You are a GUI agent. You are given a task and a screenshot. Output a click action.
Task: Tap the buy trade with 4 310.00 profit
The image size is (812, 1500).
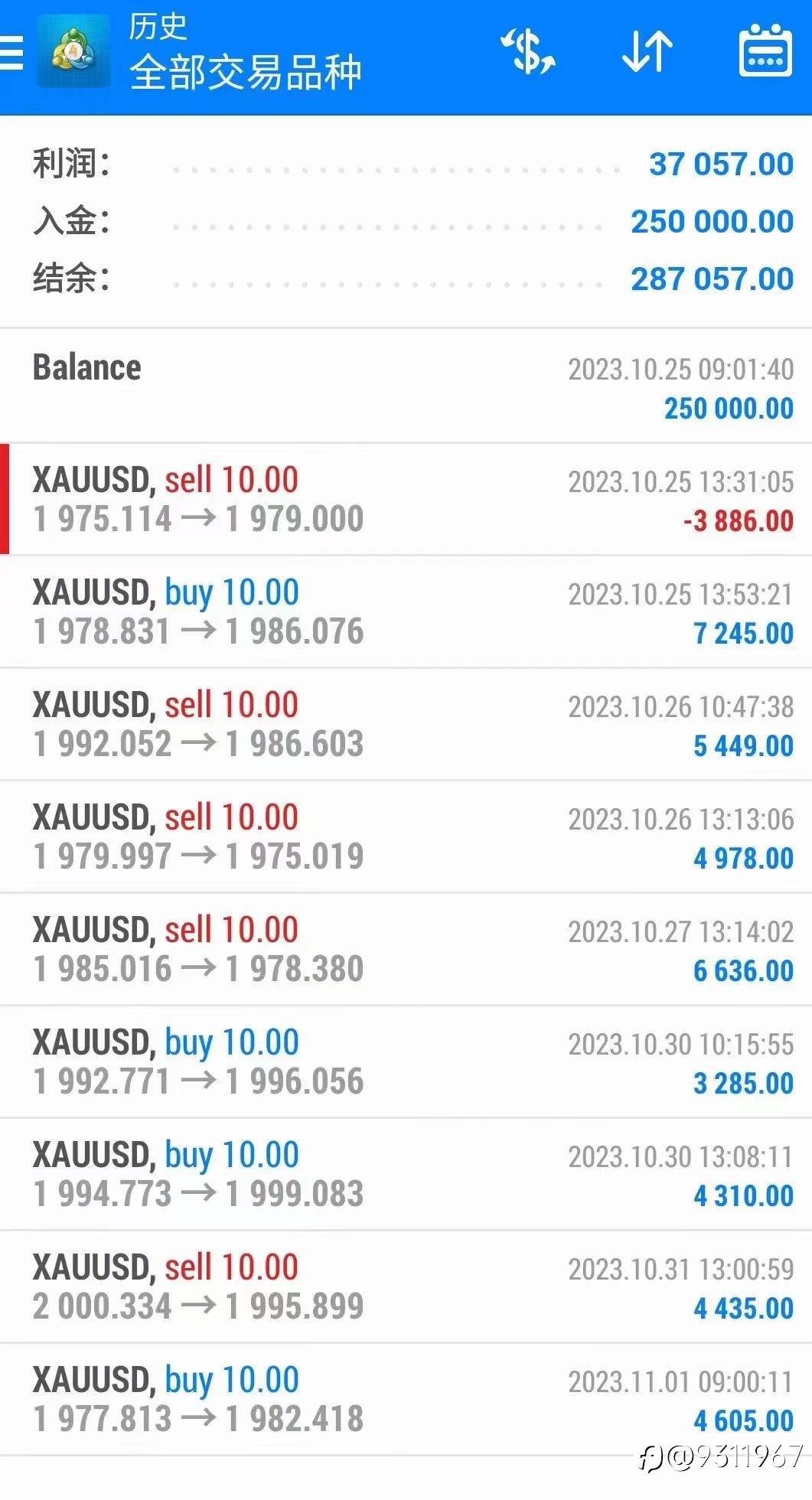pyautogui.click(x=406, y=1175)
